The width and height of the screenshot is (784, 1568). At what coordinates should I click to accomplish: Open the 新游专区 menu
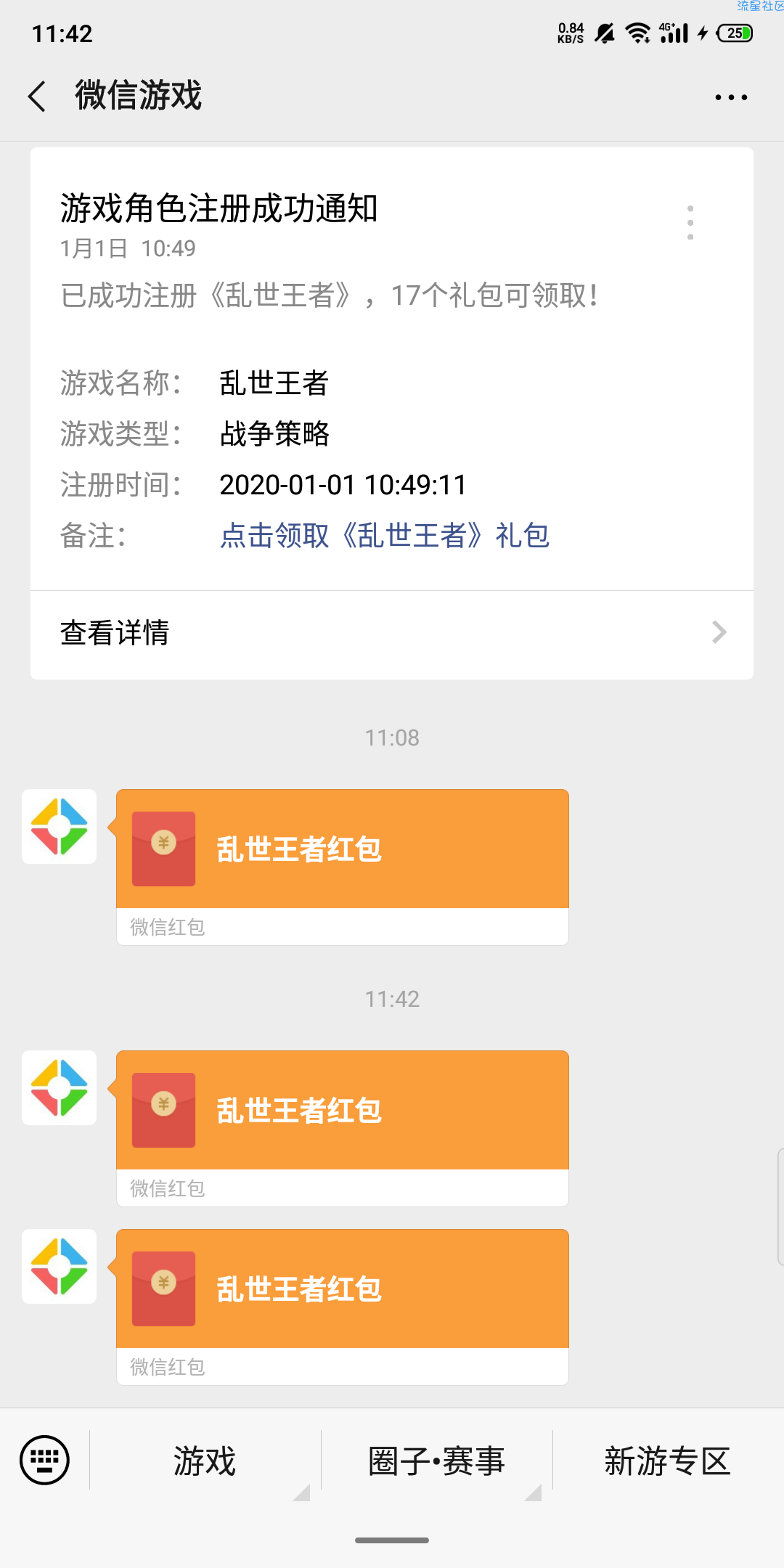coord(669,1461)
